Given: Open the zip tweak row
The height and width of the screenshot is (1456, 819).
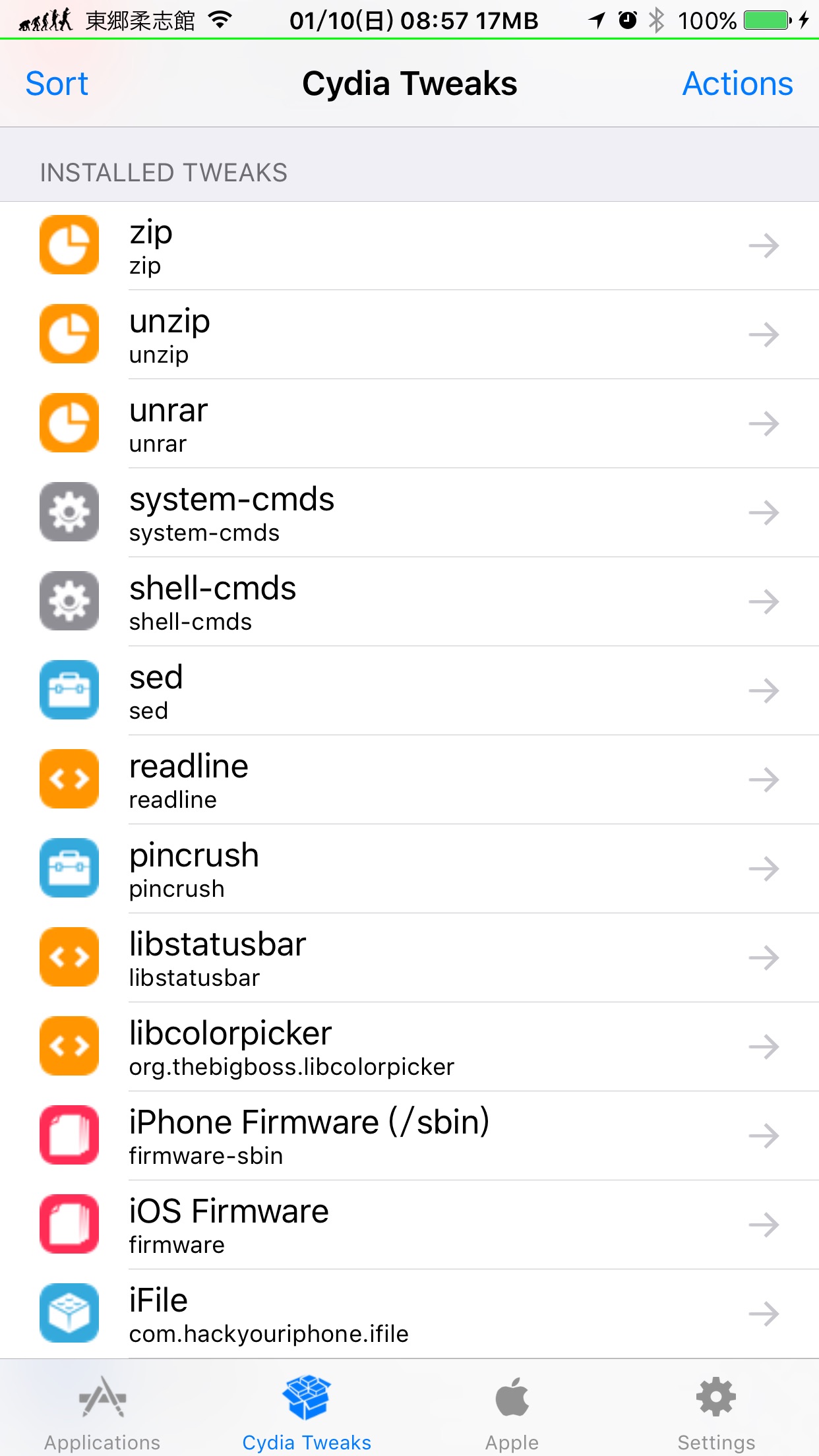Looking at the screenshot, I should [409, 246].
